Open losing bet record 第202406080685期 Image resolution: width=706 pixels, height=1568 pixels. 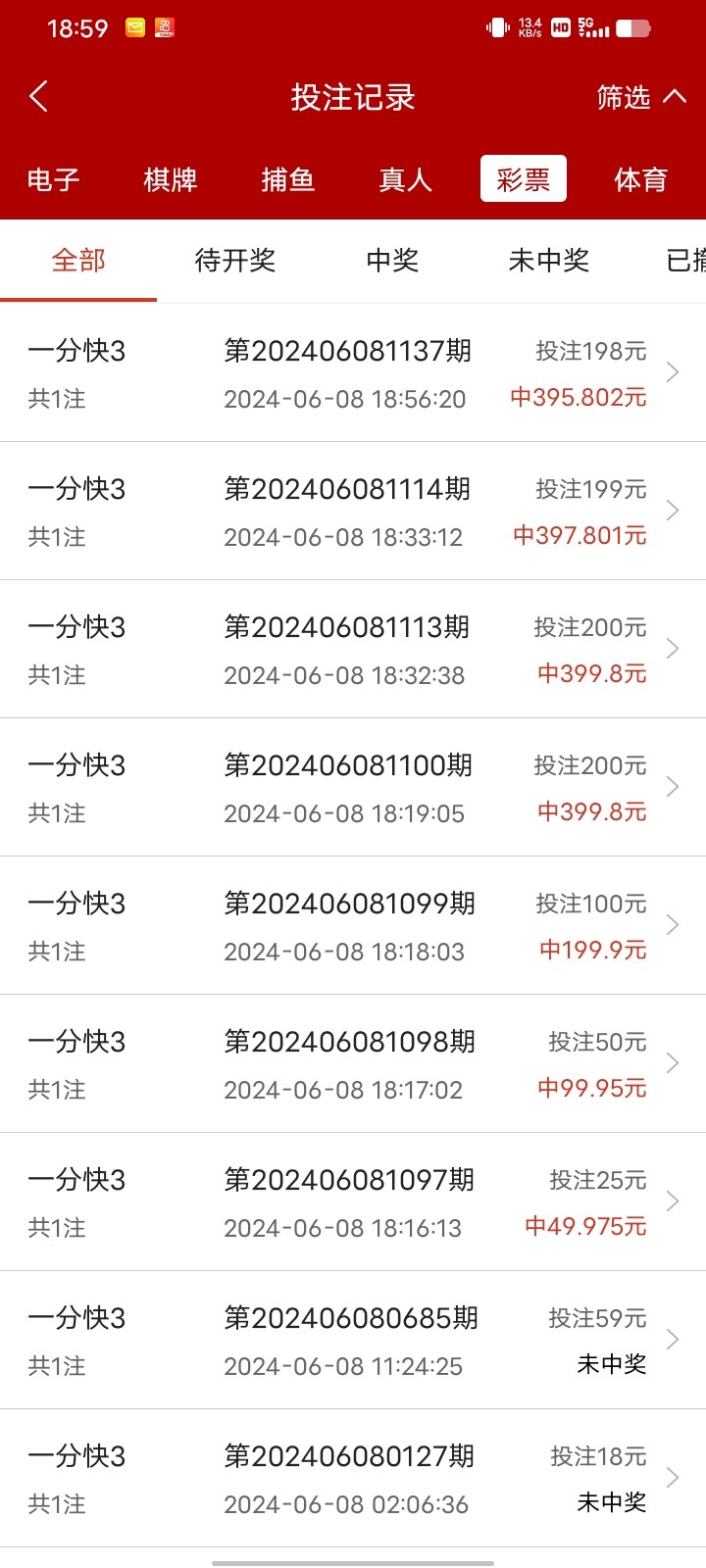point(353,1341)
